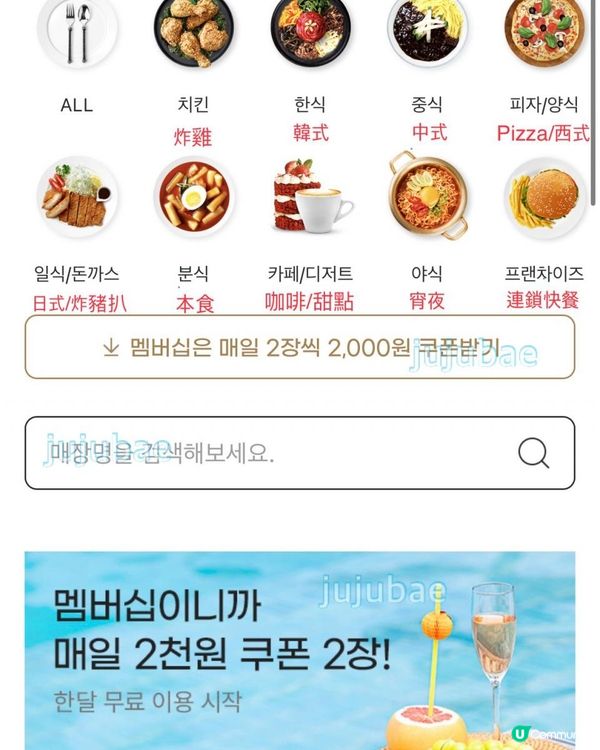This screenshot has width=600, height=750.
Task: Open the 일식/돈까스 Japanese category
Action: 77,198
